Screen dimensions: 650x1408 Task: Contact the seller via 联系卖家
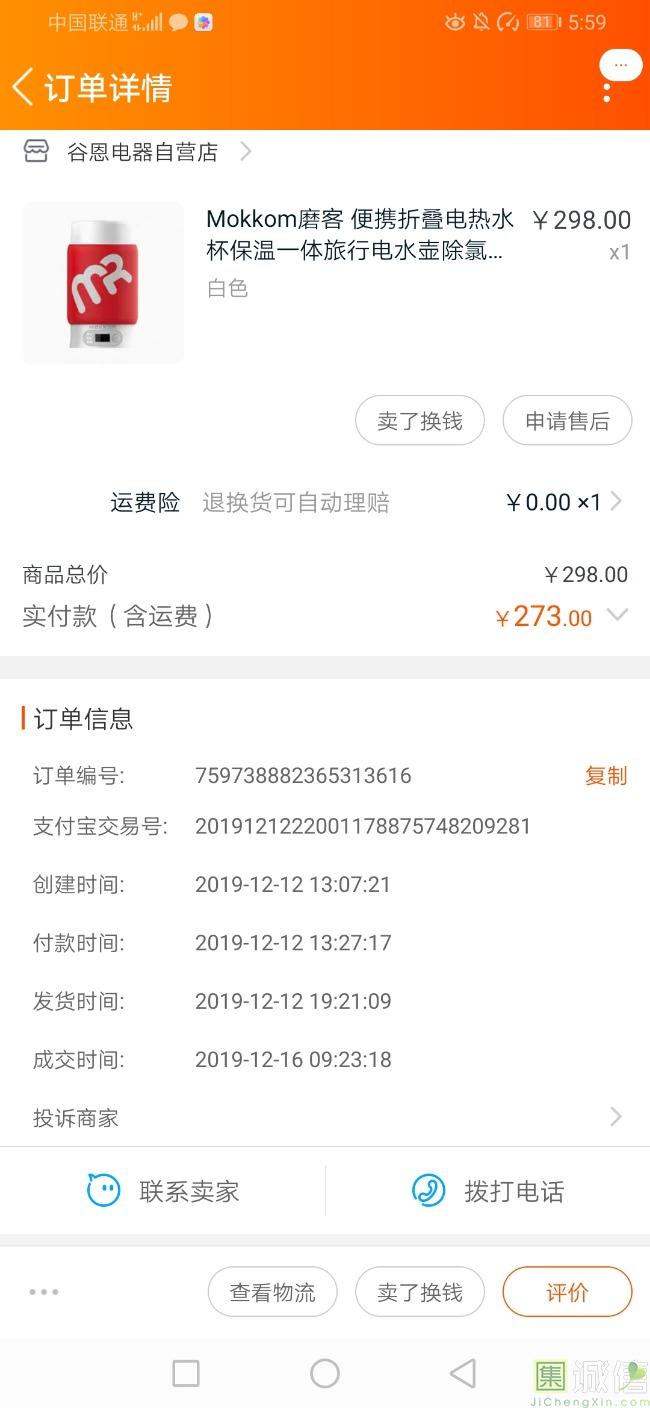163,1191
